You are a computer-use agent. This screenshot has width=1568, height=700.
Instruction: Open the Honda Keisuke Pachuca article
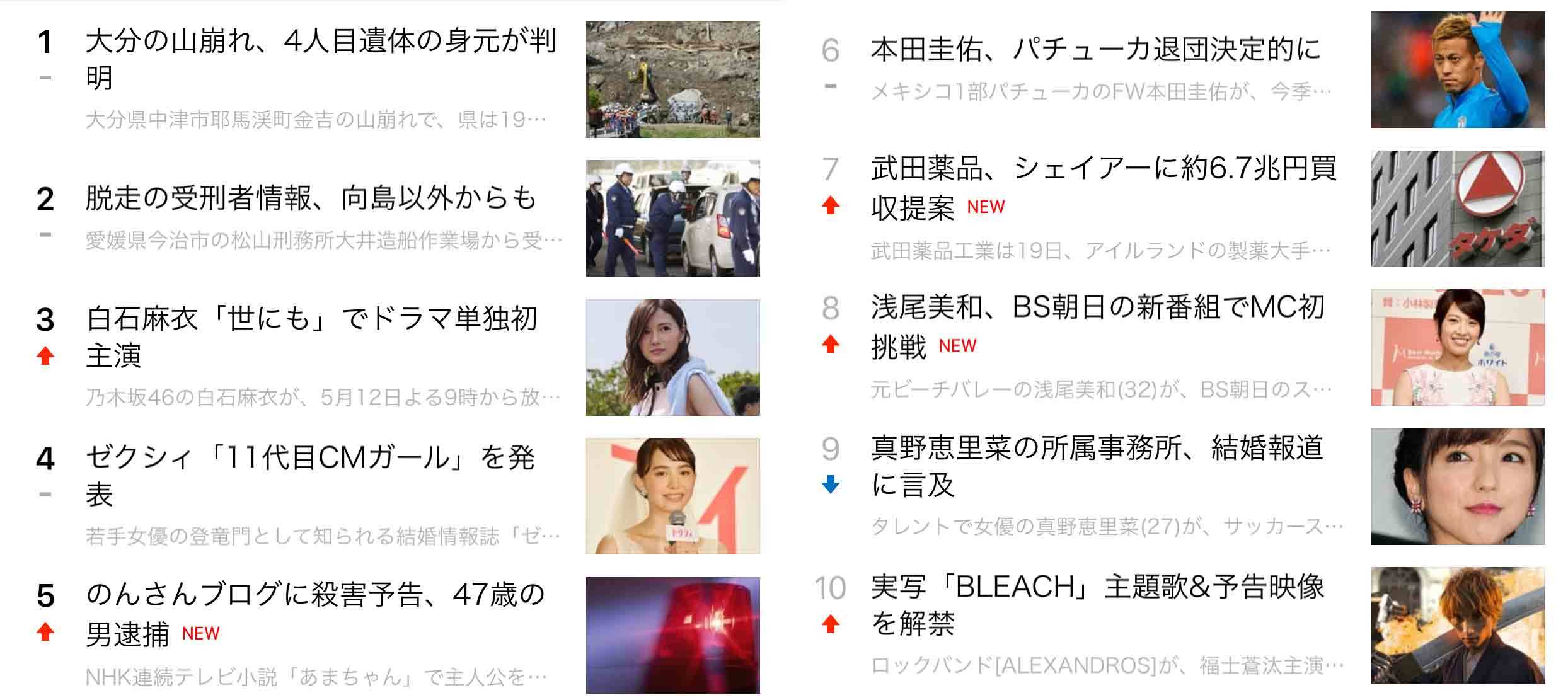(1095, 50)
